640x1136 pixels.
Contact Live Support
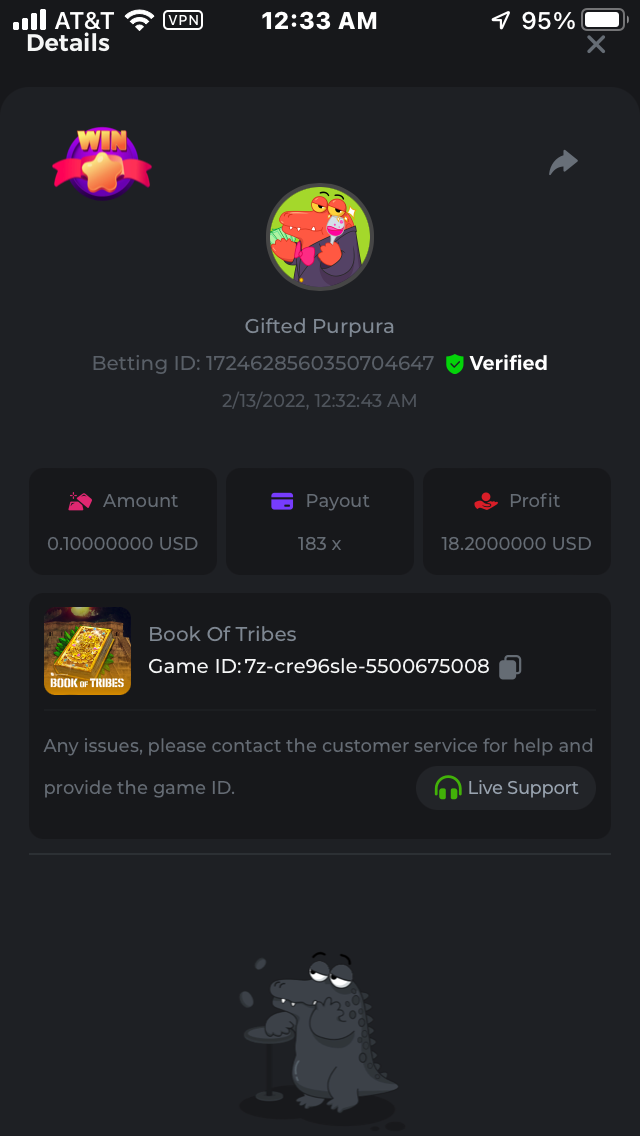(506, 788)
